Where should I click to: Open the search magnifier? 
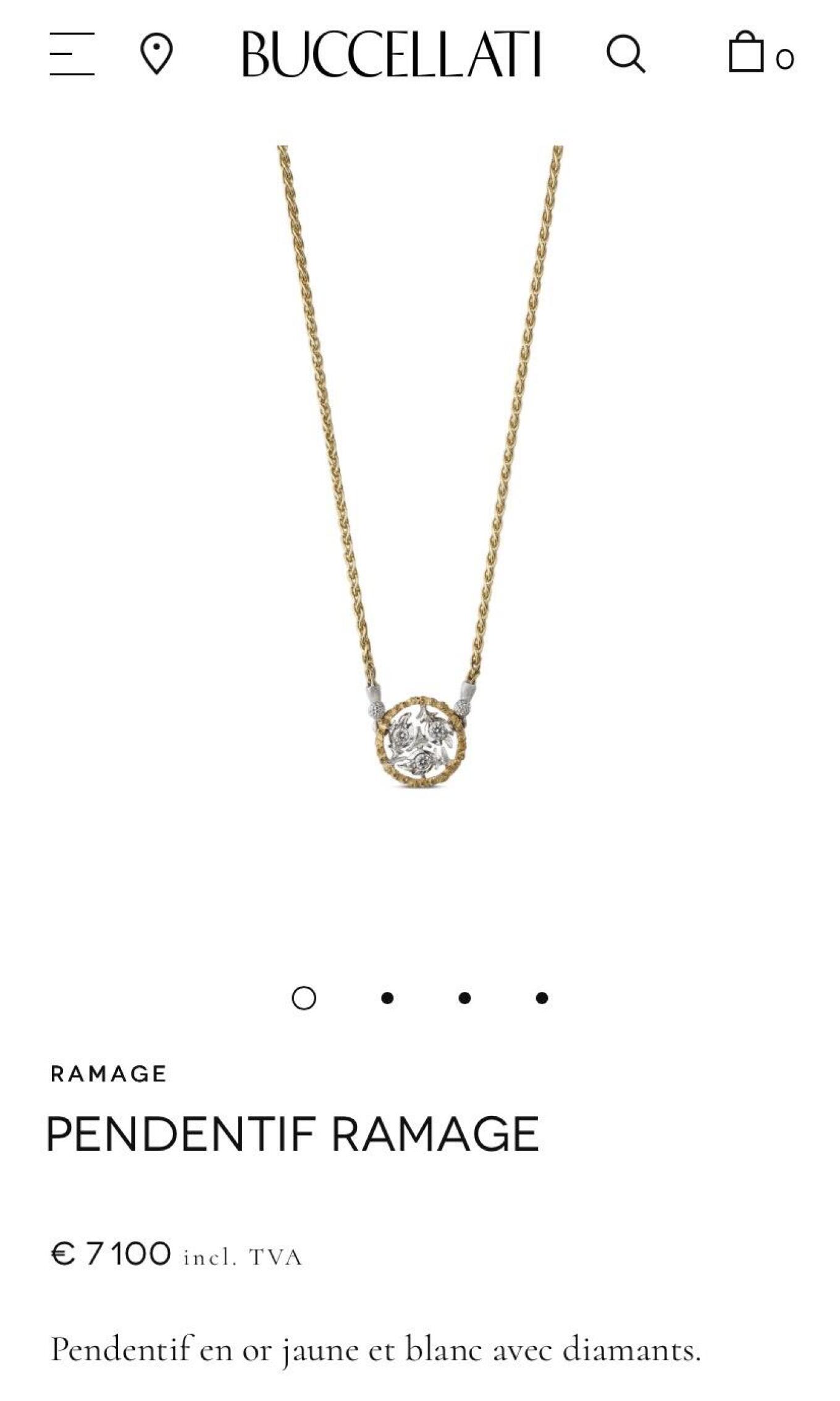(626, 54)
